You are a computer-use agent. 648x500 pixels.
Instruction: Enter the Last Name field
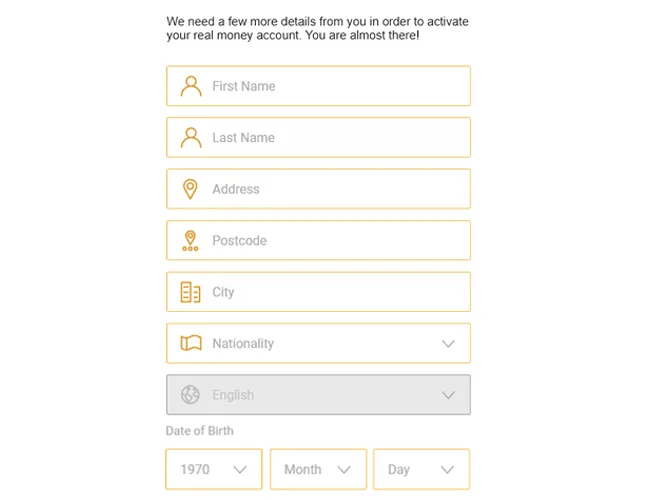pyautogui.click(x=318, y=138)
